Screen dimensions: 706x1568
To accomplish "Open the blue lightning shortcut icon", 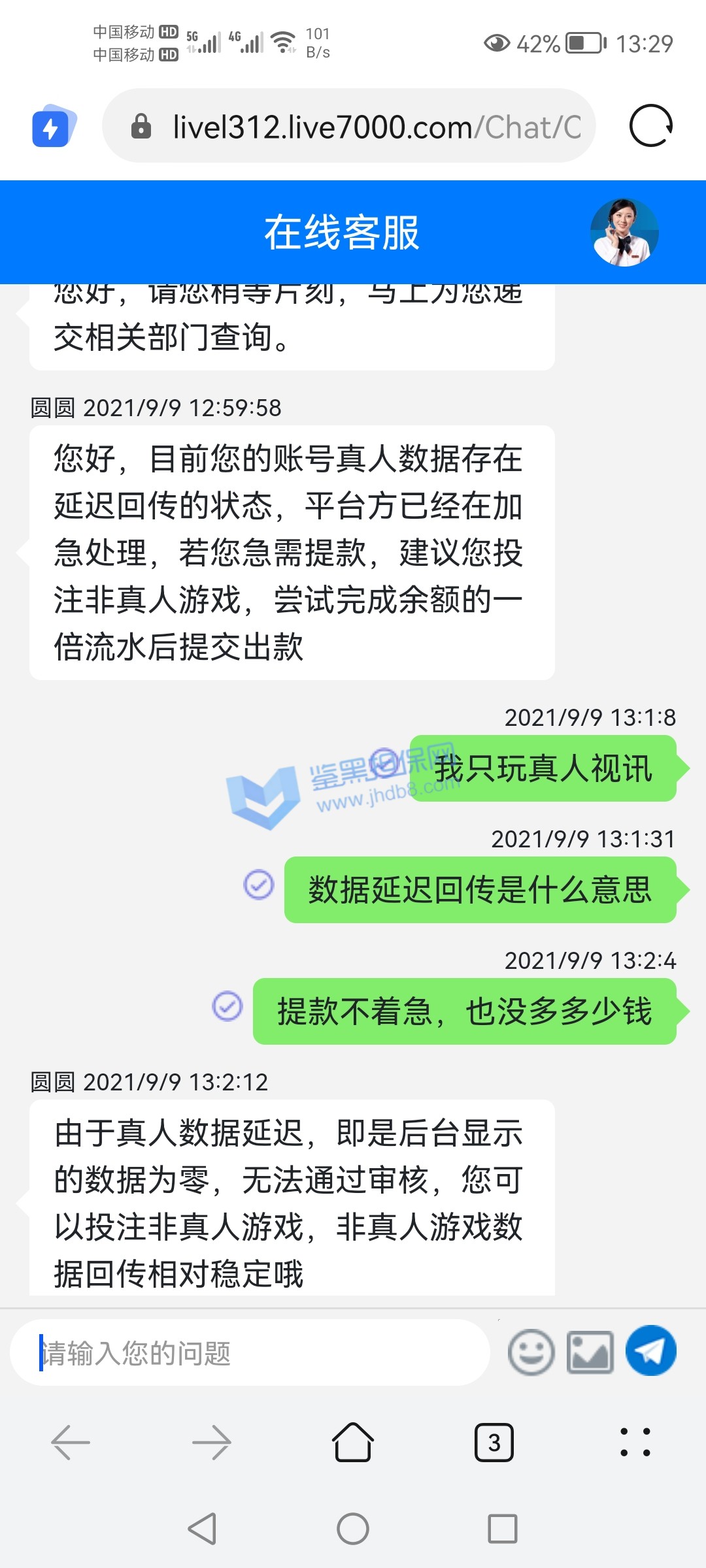I will point(53,126).
